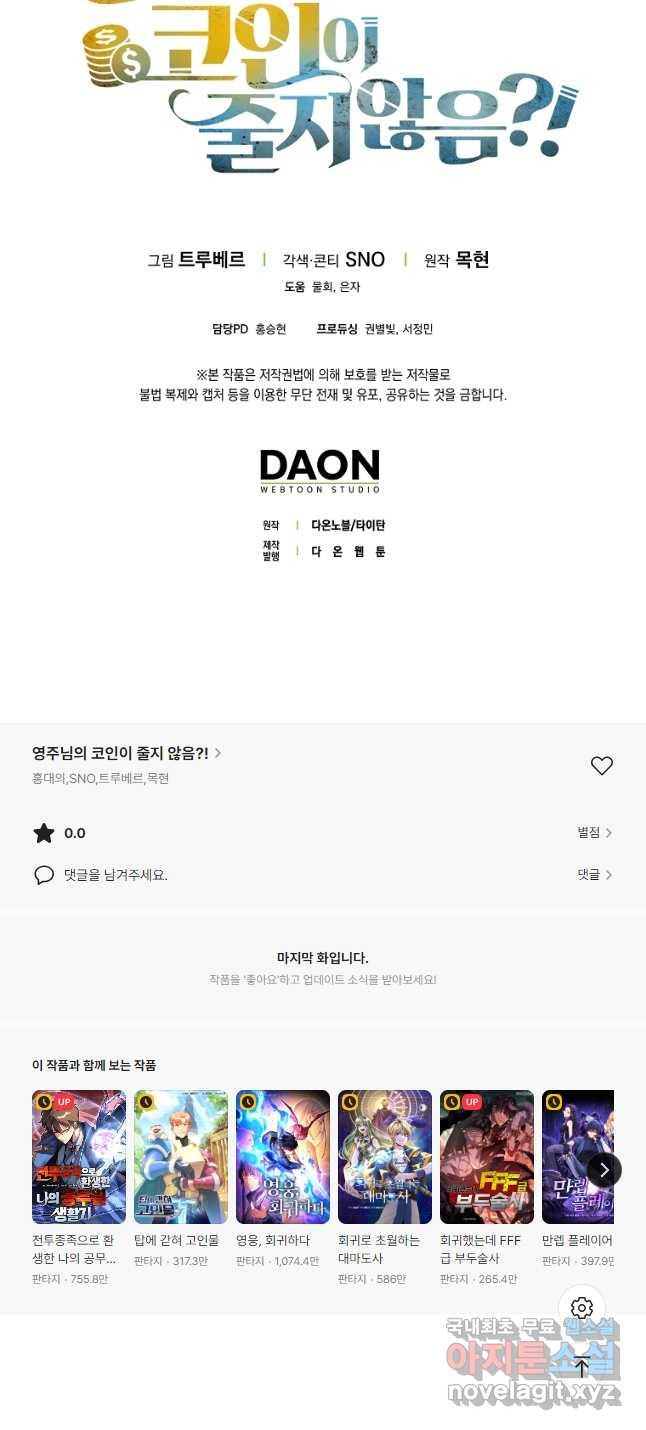Image resolution: width=646 pixels, height=1430 pixels.
Task: Open viewer settings gear
Action: pos(582,1308)
